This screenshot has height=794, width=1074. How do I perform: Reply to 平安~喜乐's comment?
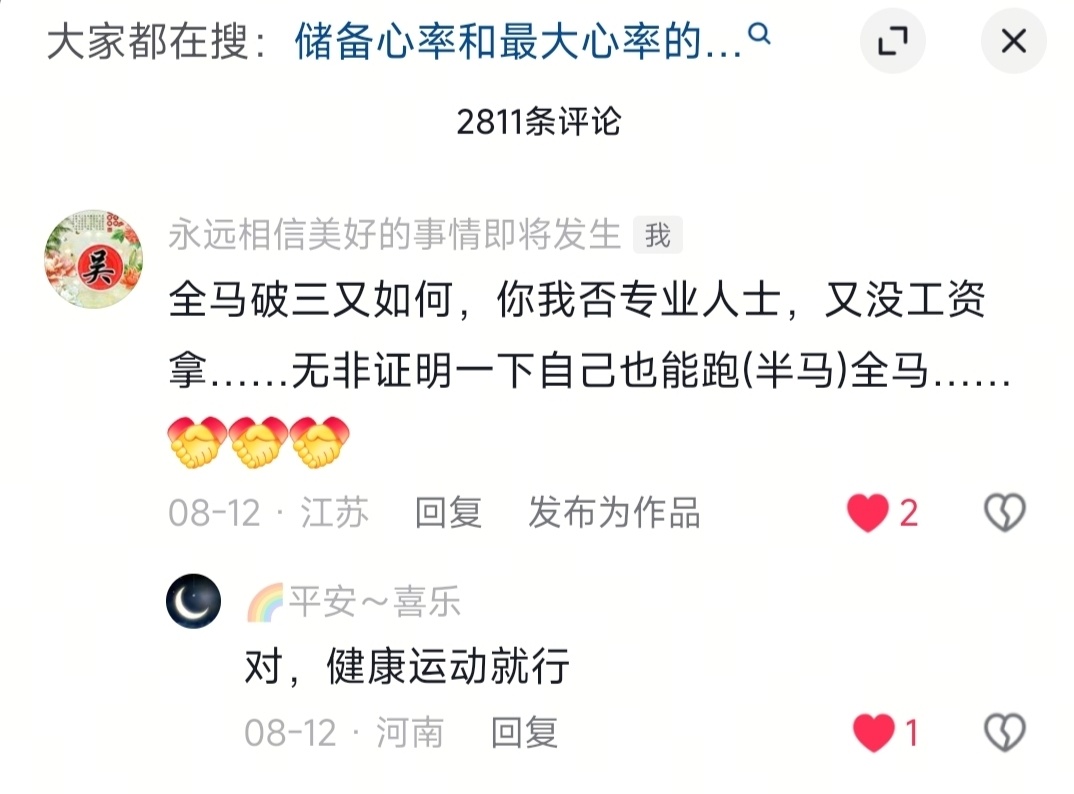point(523,733)
